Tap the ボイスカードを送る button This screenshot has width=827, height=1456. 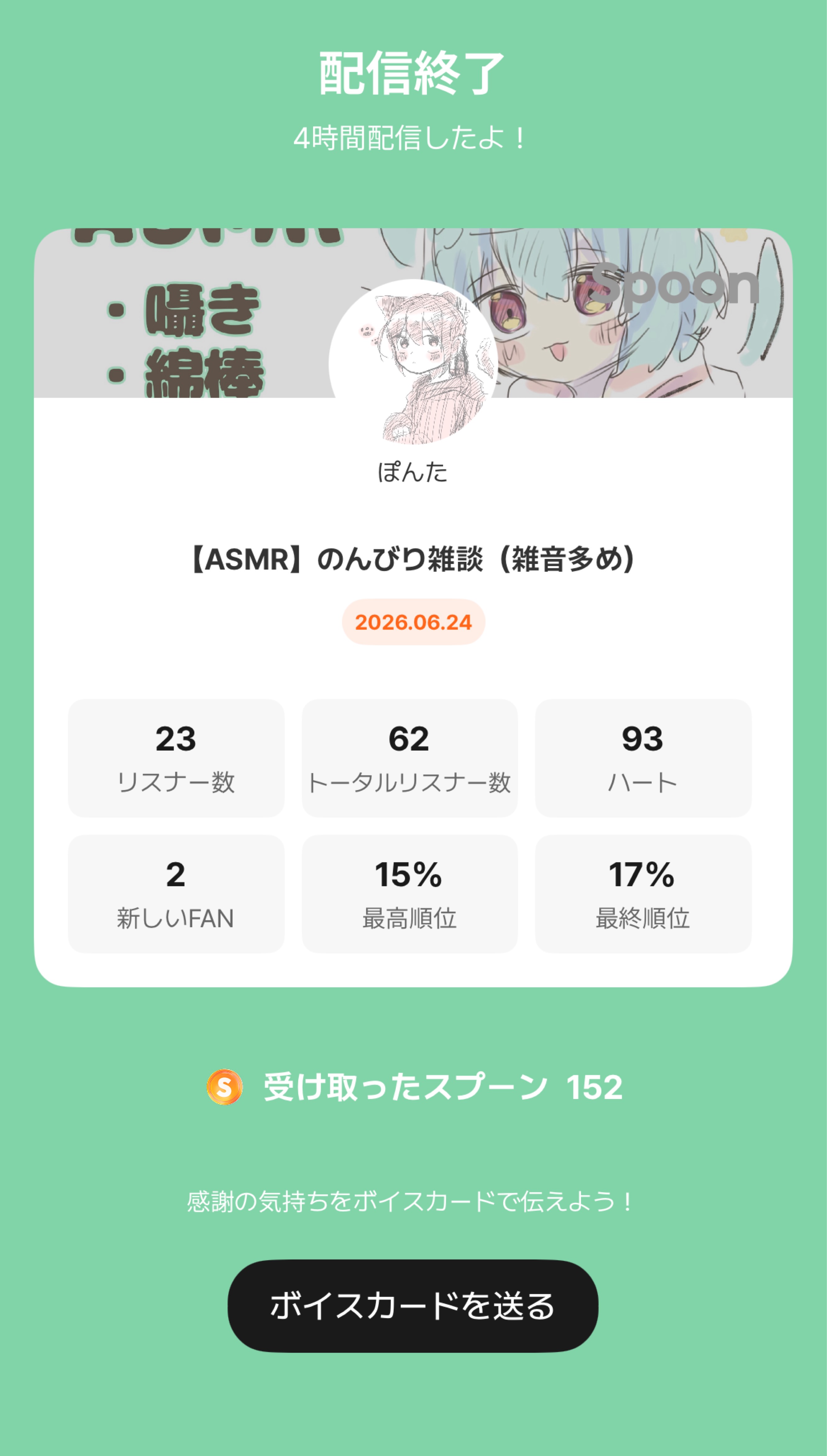click(413, 1306)
